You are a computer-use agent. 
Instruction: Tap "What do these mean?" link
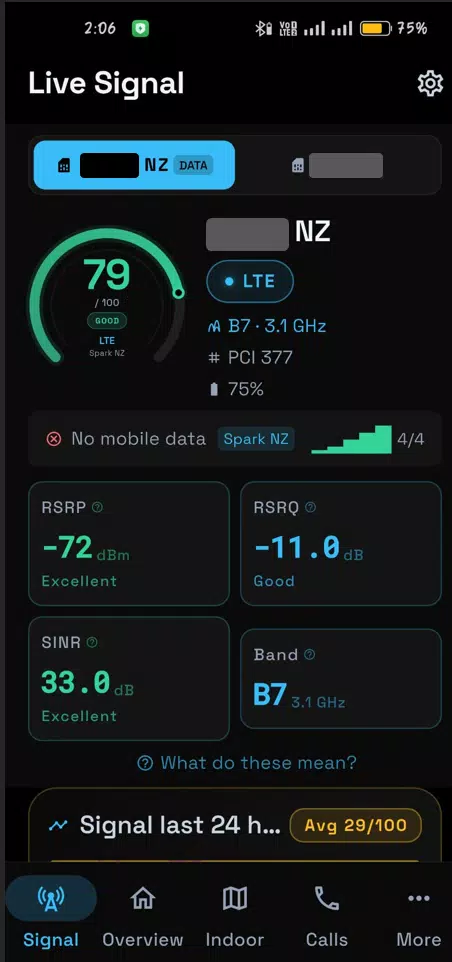click(x=247, y=763)
